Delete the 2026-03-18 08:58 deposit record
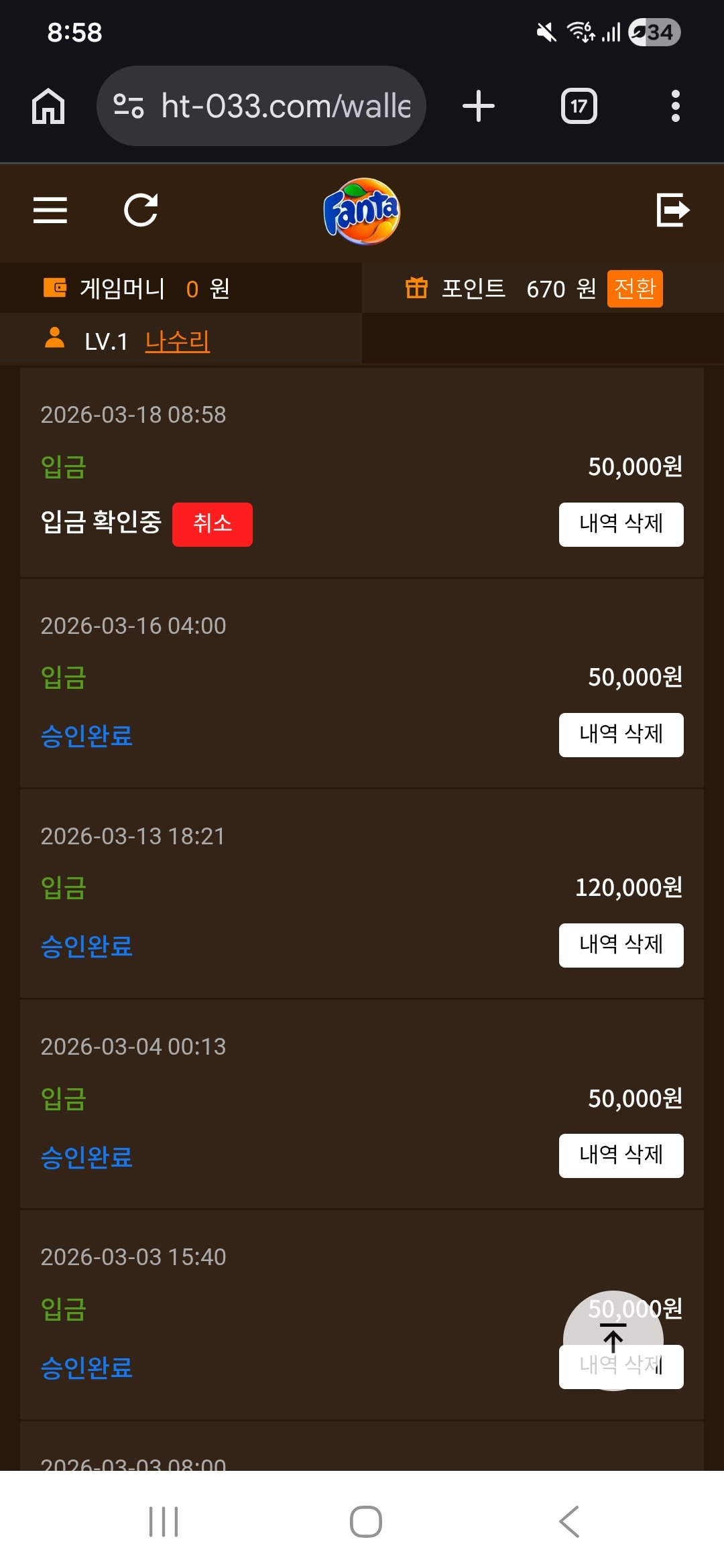The image size is (724, 1568). 621,524
